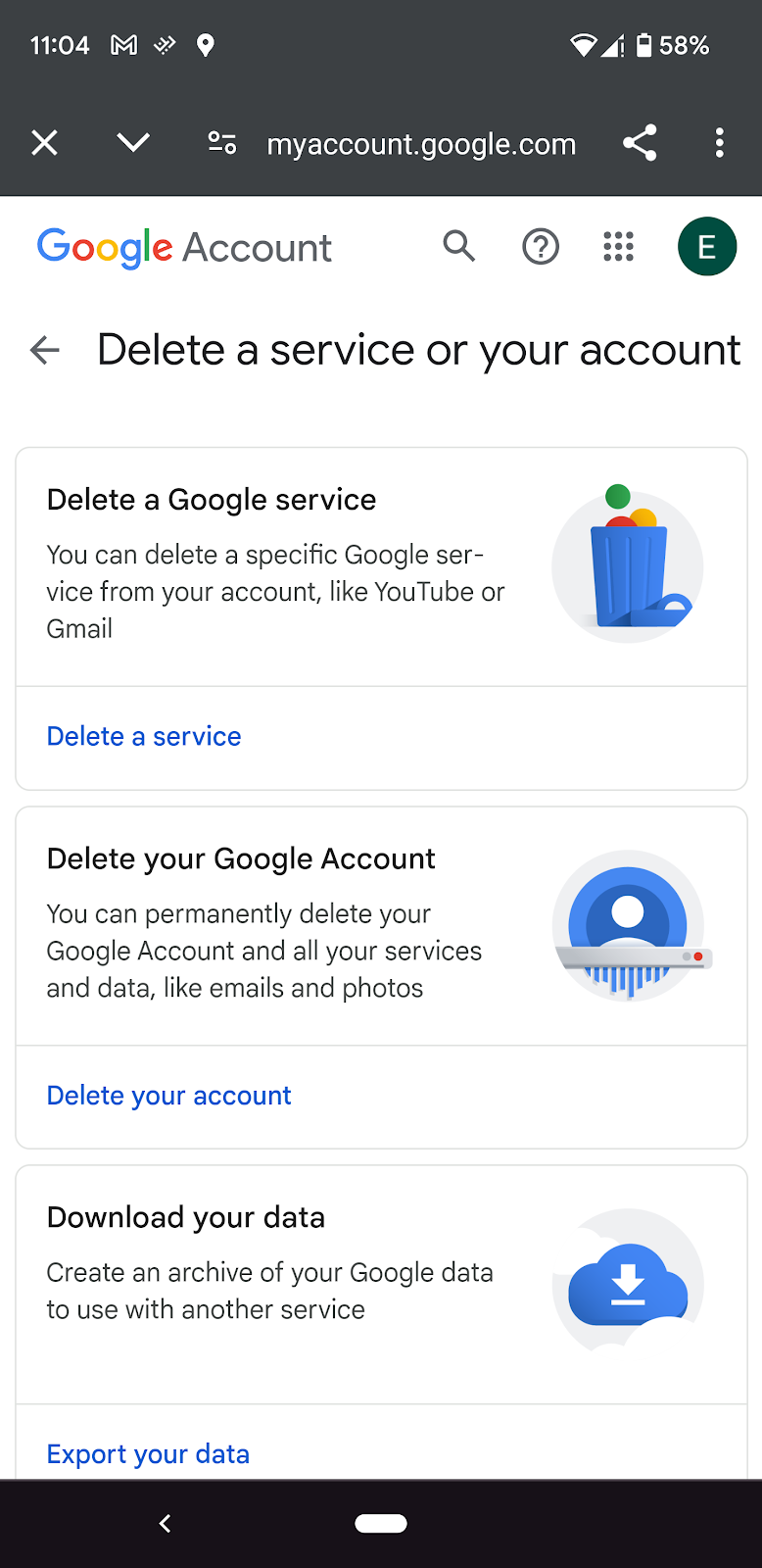Tap the Delete a service link
This screenshot has height=1568, width=762.
pos(144,736)
